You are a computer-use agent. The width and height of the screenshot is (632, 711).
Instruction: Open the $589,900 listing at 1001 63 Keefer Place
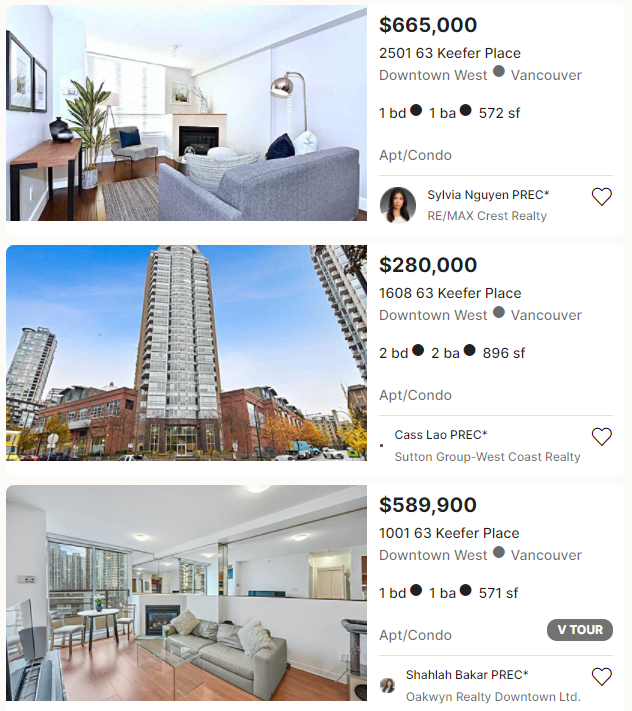pyautogui.click(x=449, y=533)
